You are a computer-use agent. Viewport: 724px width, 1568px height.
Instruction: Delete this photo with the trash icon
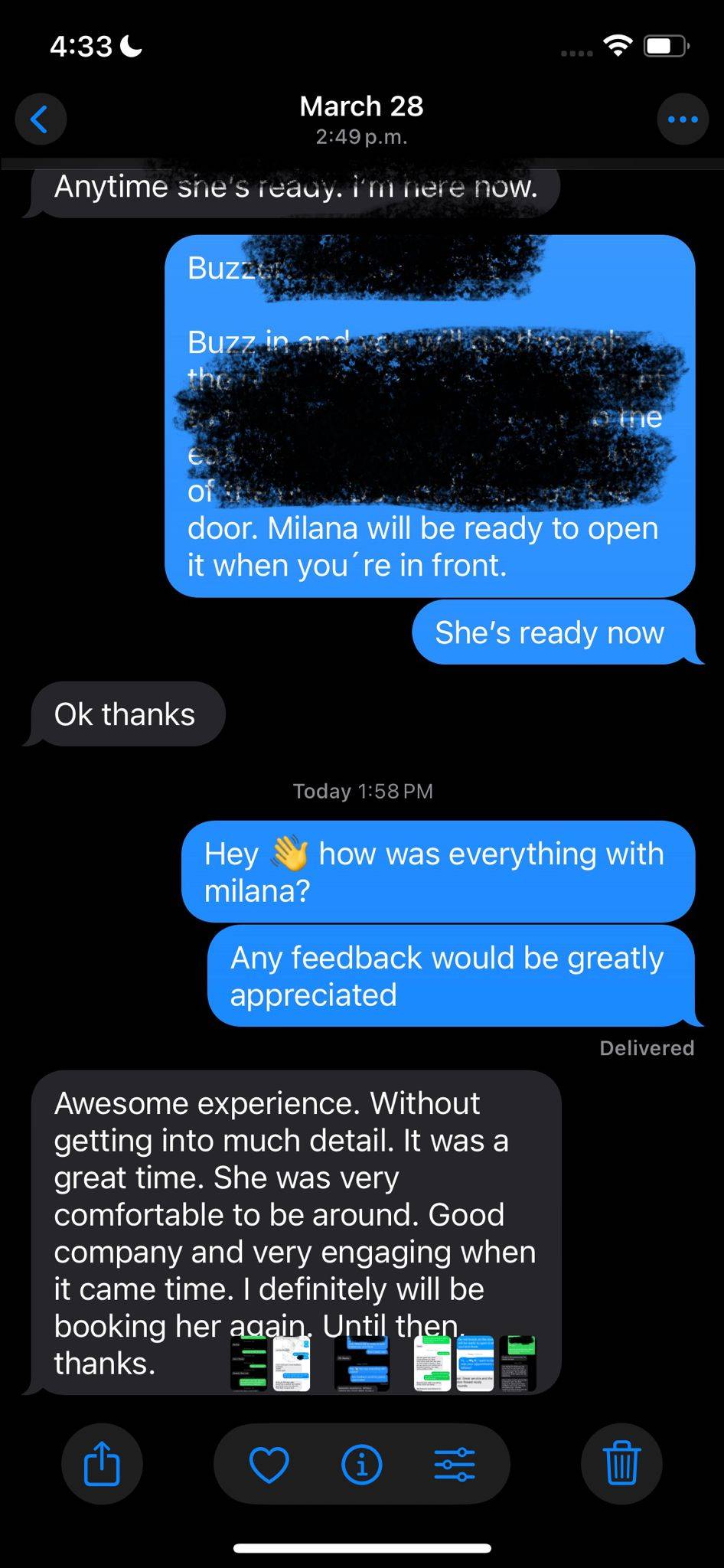coord(622,1464)
